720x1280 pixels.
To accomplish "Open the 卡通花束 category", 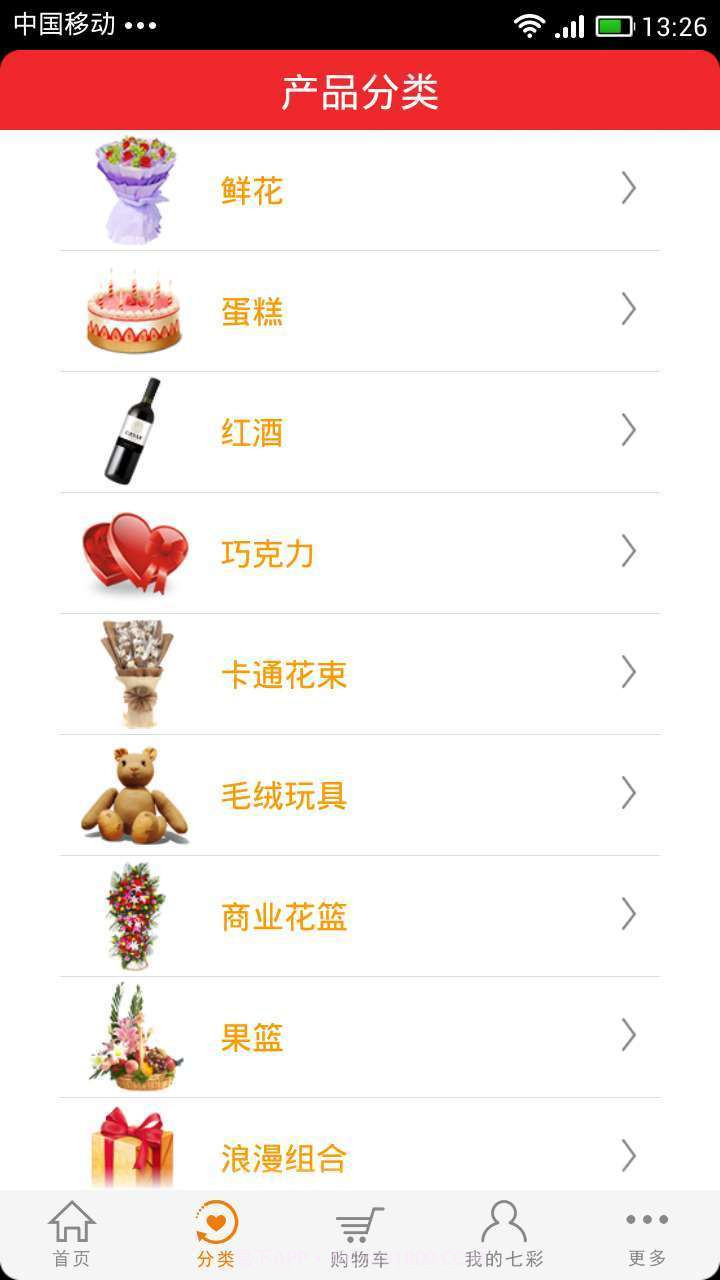I will (285, 673).
